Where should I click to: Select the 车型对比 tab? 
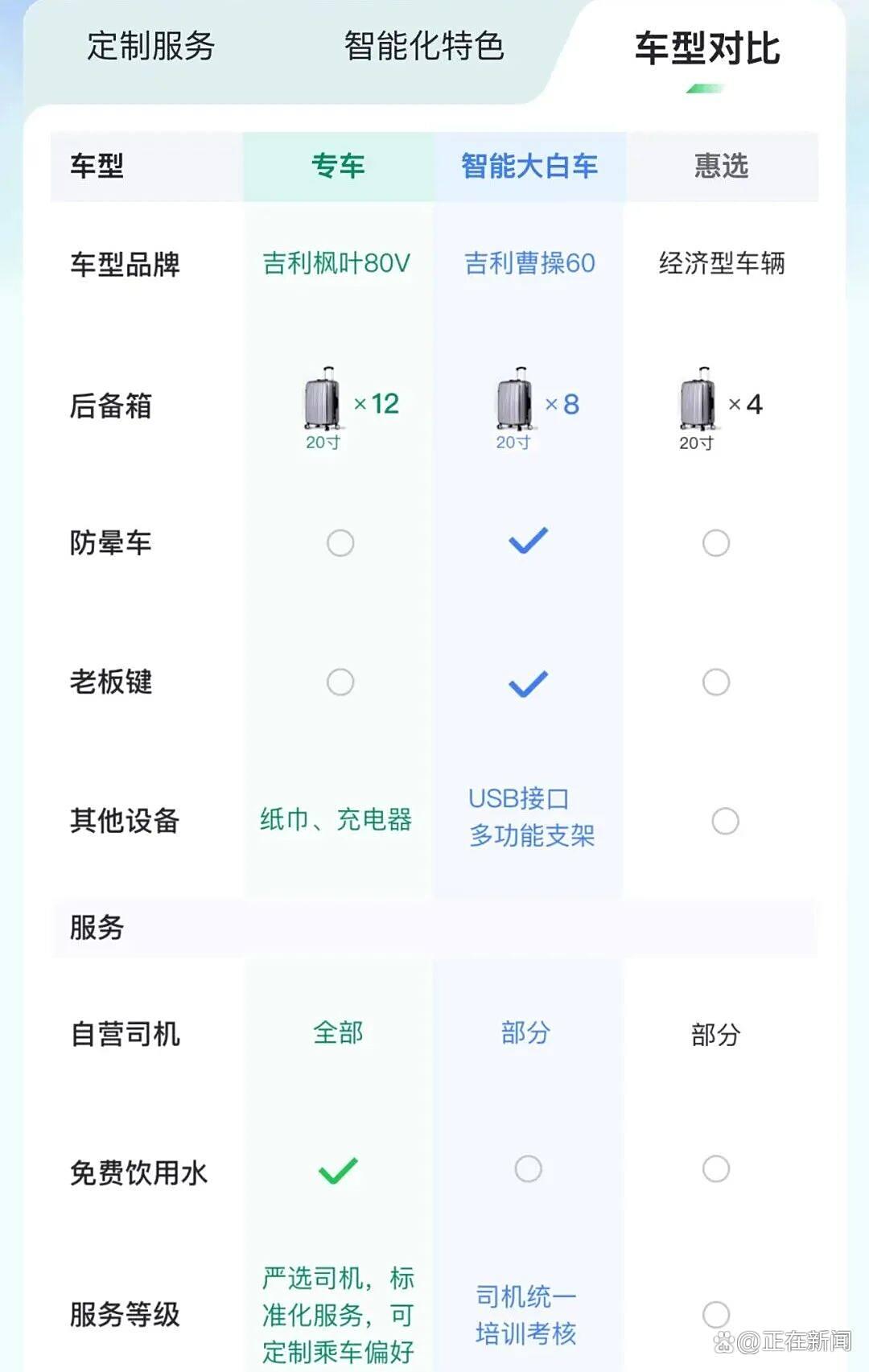click(x=707, y=49)
